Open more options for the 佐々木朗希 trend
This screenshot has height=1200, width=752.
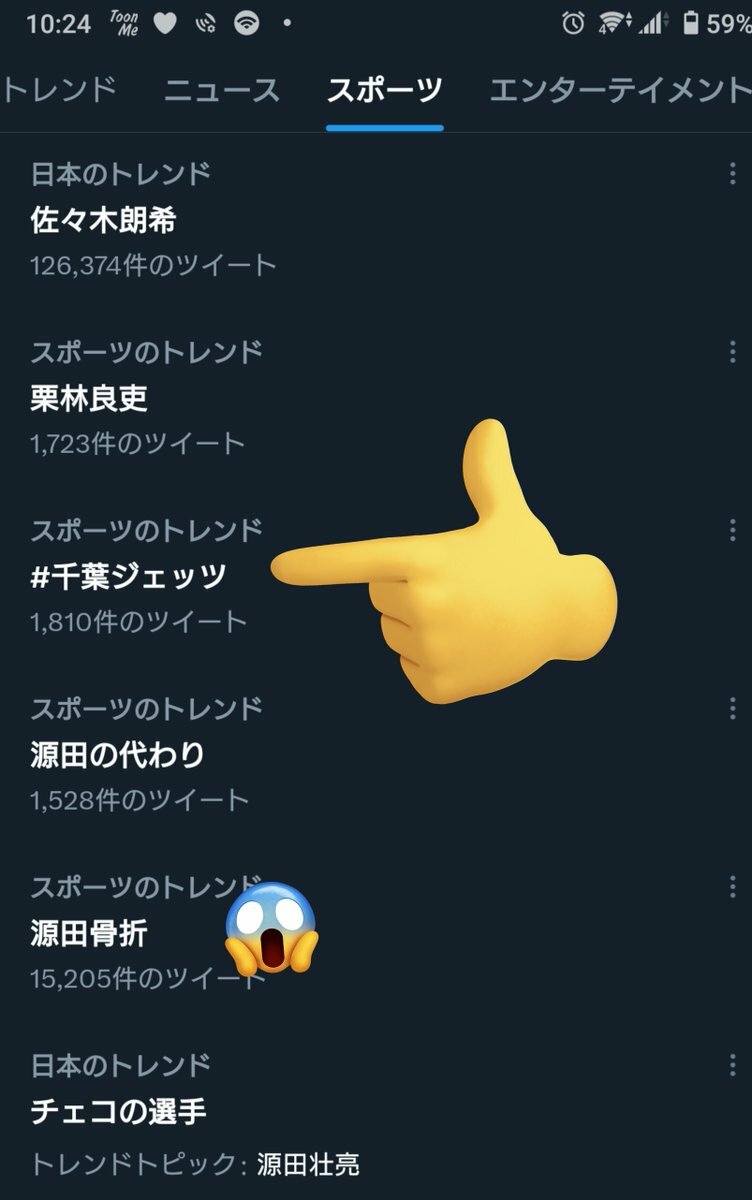[733, 174]
